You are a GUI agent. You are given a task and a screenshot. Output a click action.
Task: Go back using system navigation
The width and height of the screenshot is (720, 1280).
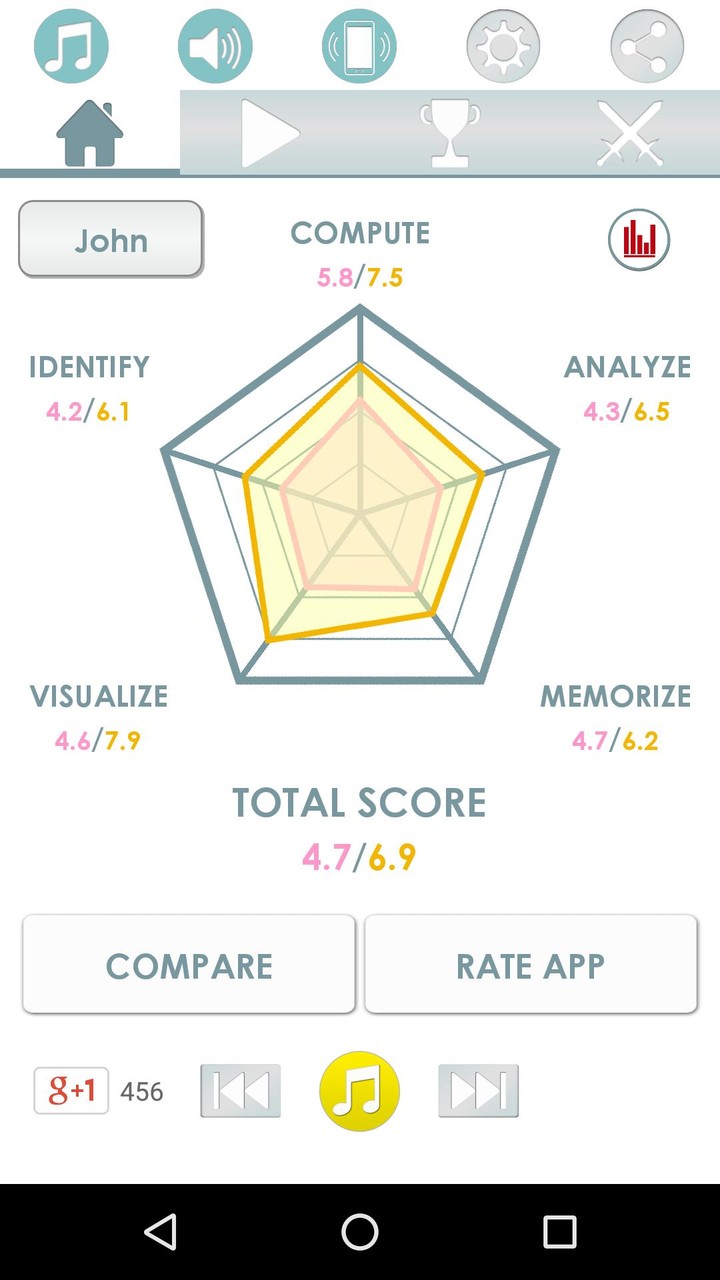161,1232
